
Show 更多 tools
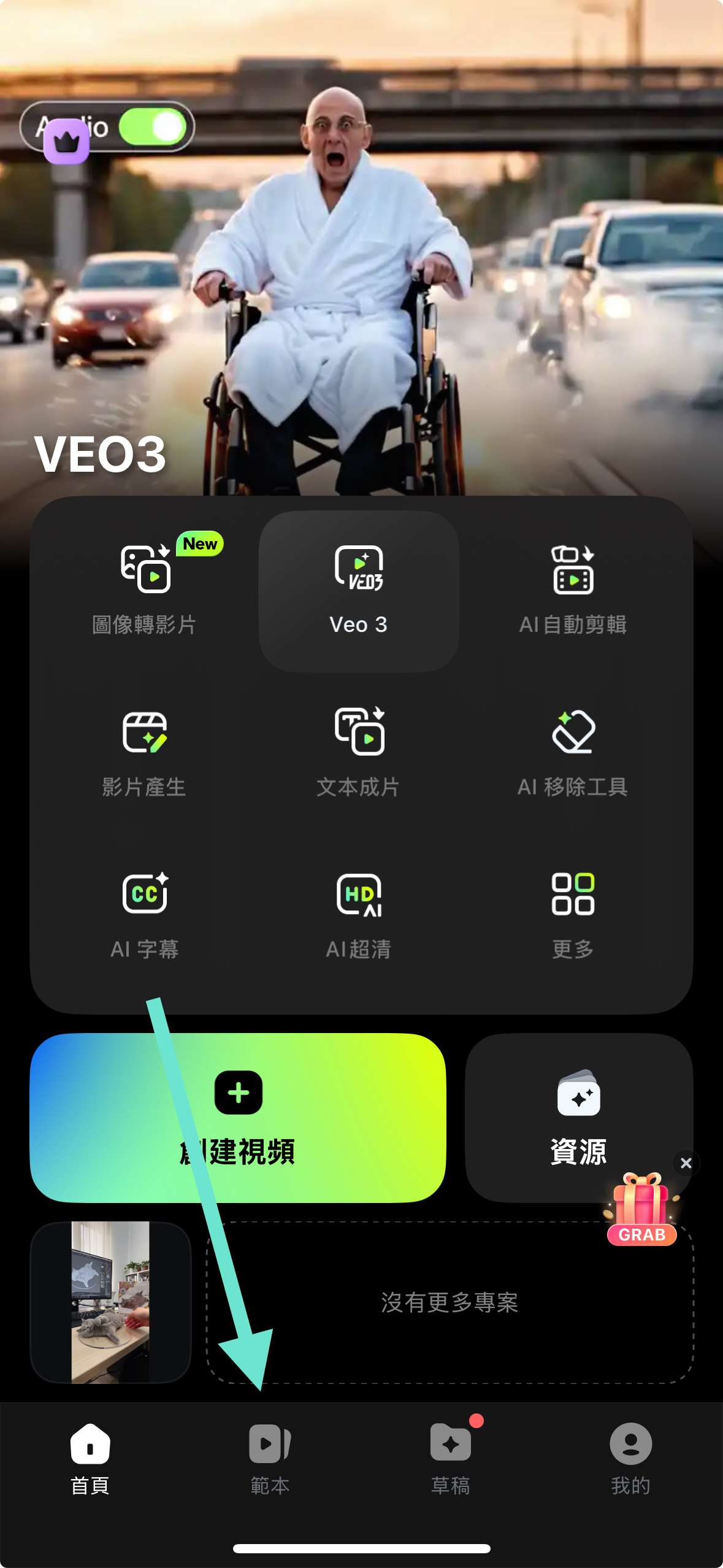pos(573,915)
